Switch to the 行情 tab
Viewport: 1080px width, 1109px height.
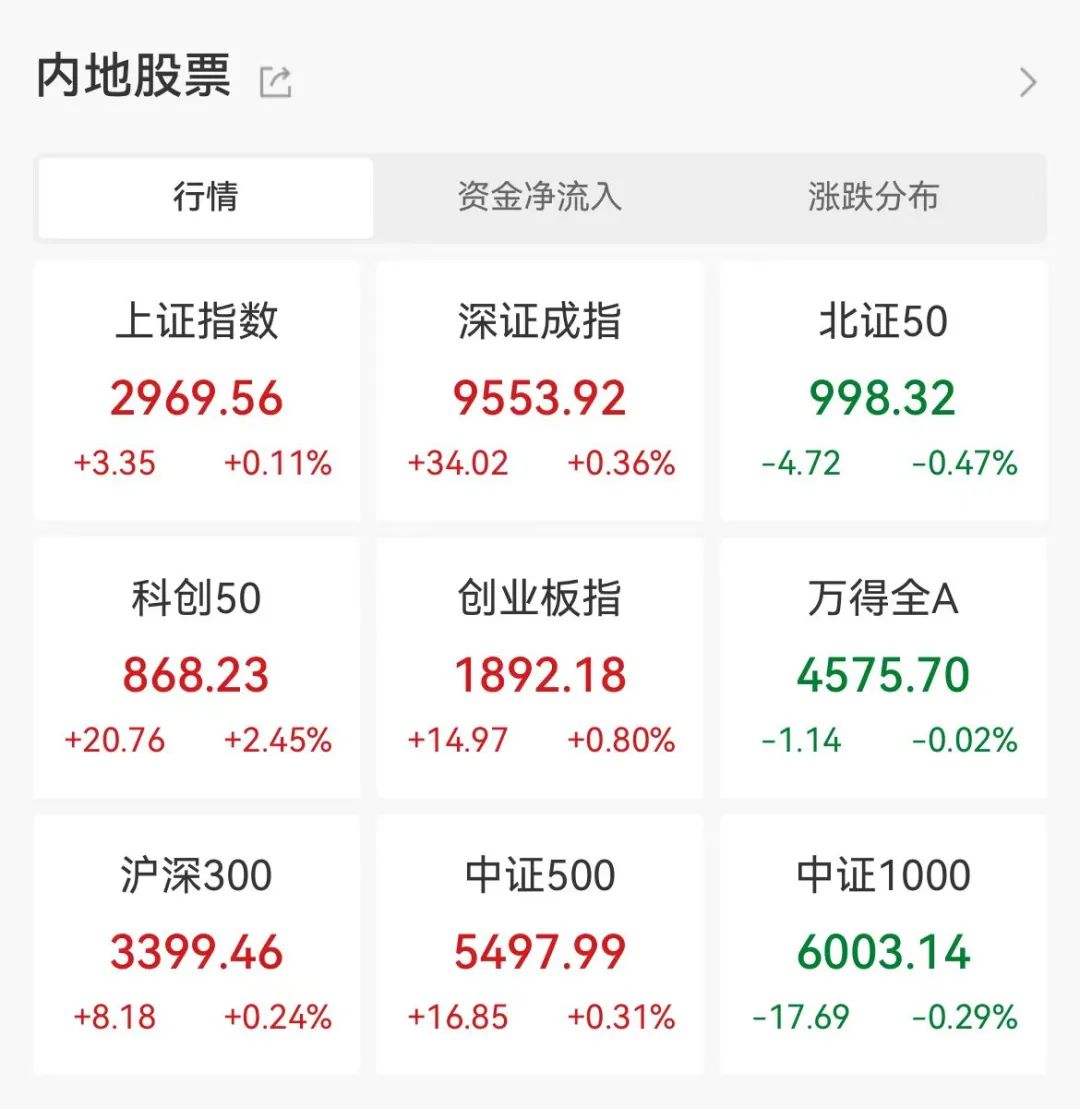click(206, 197)
